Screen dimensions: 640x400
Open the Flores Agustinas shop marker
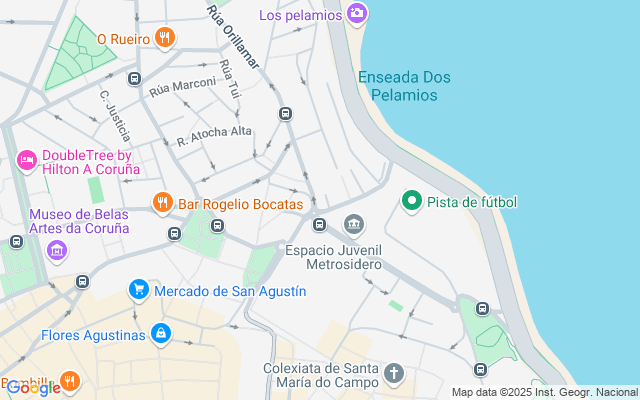(160, 334)
